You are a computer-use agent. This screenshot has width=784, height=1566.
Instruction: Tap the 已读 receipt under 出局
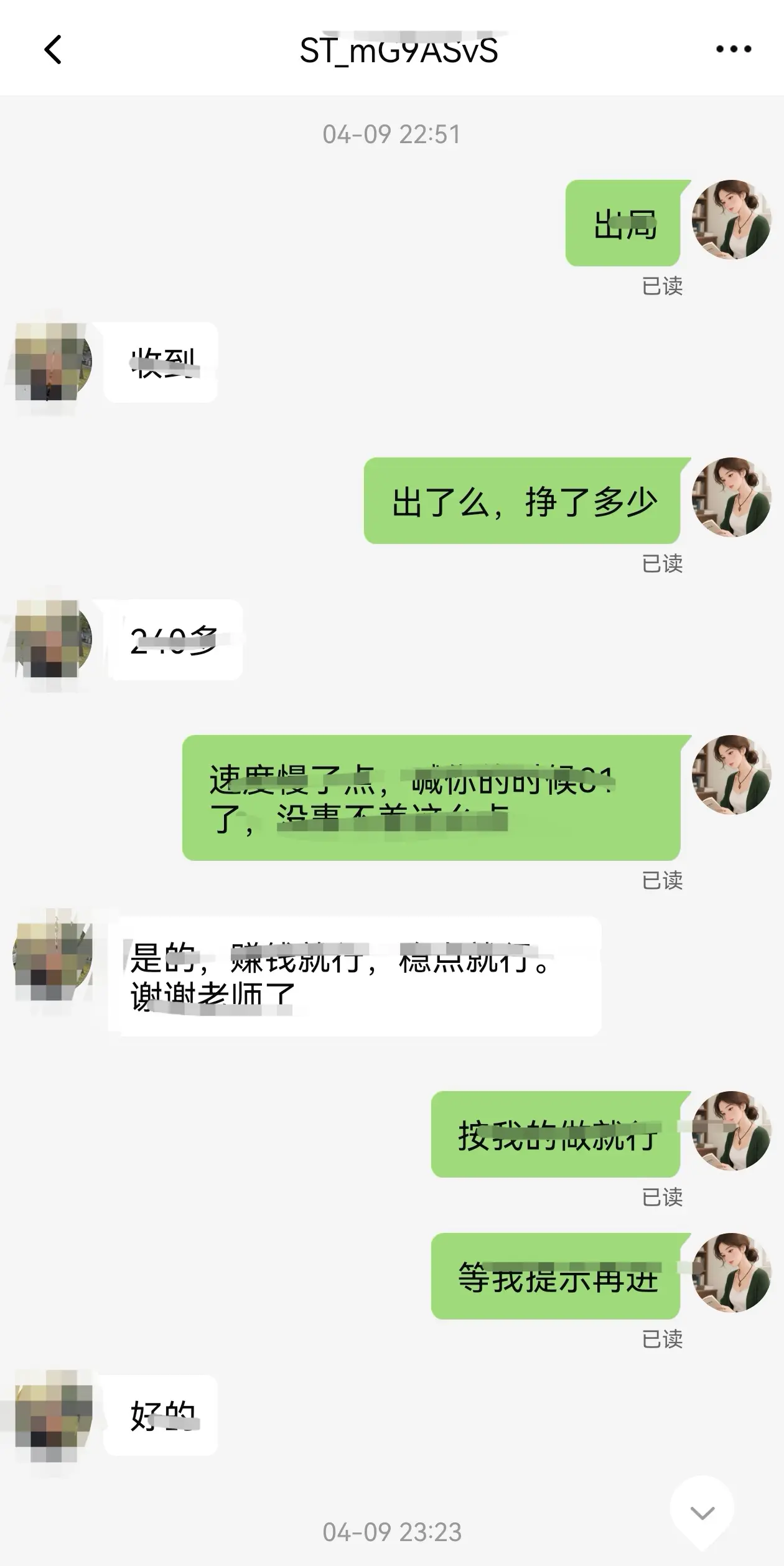(663, 285)
